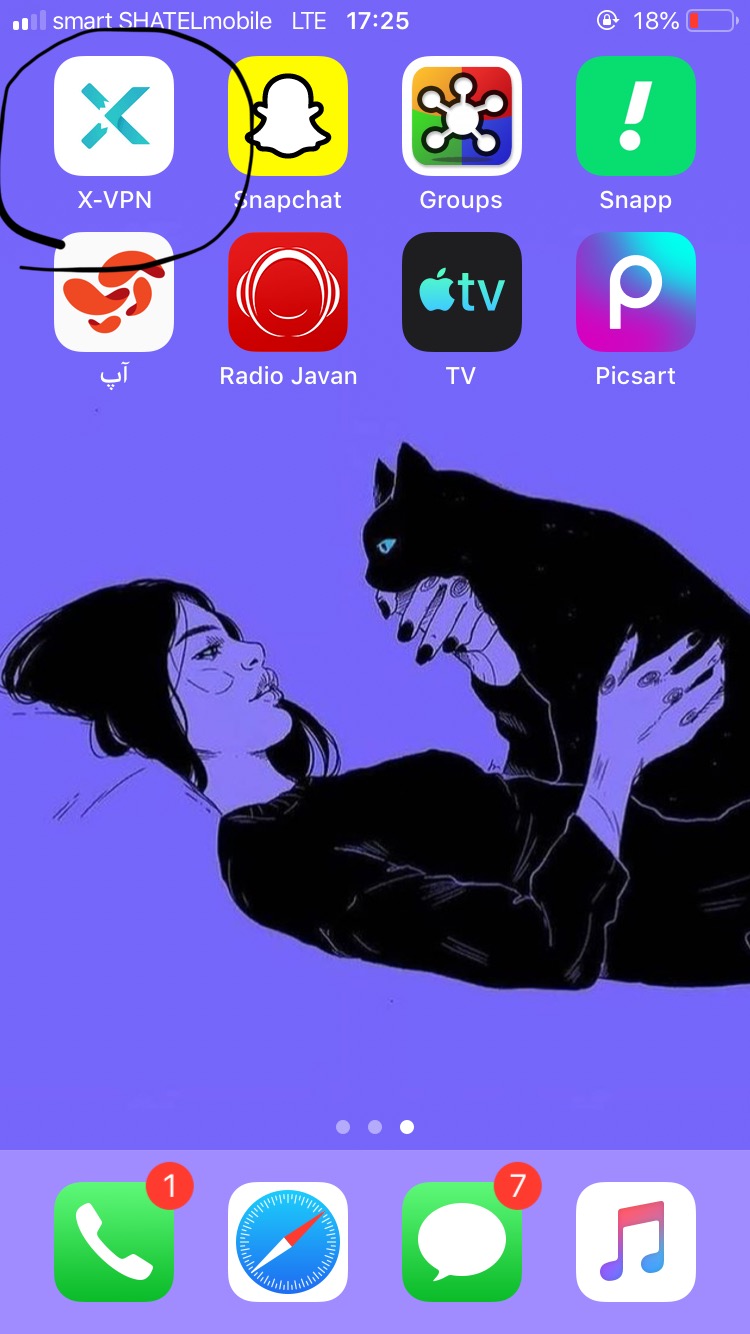Open the Phone app in dock
This screenshot has width=750, height=1334.
[114, 1241]
